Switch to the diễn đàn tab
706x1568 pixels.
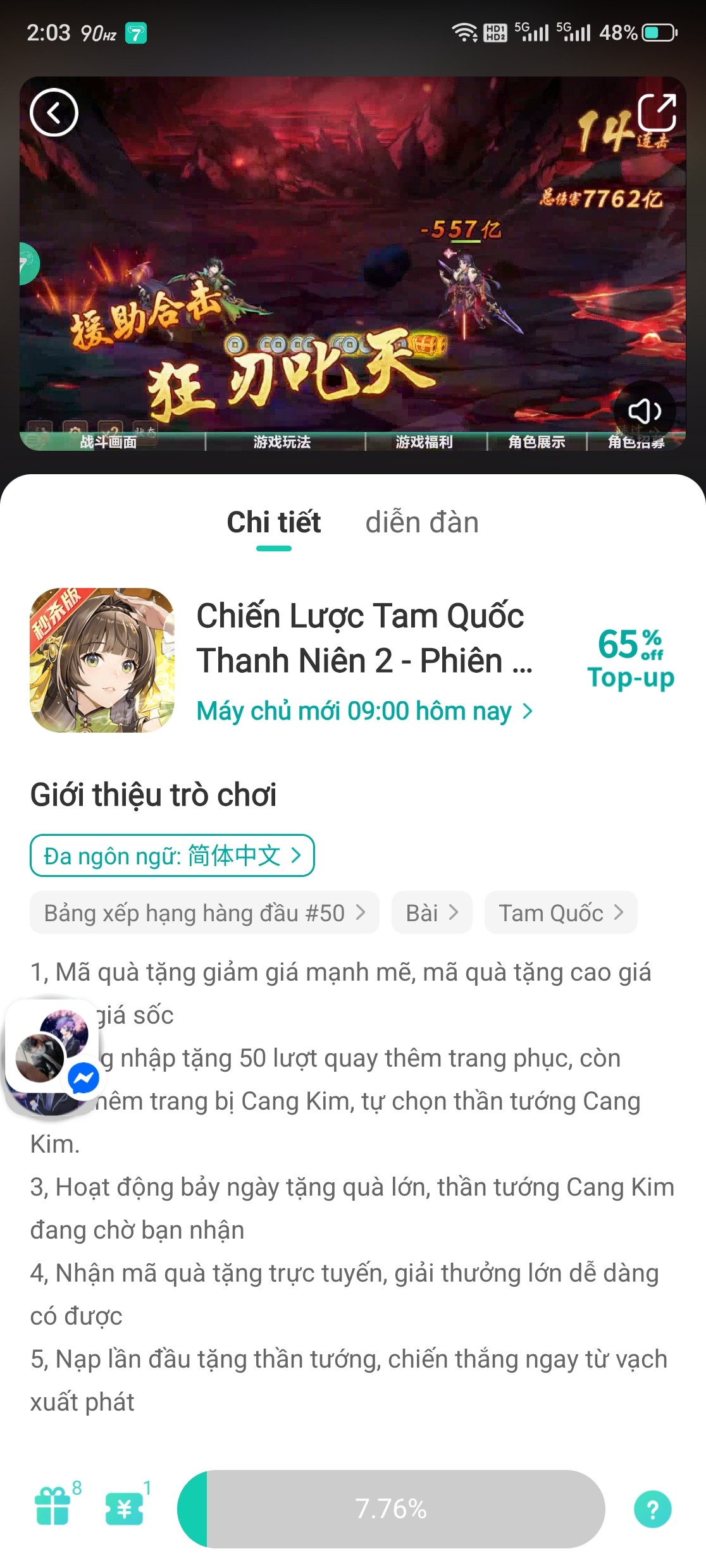coord(422,524)
